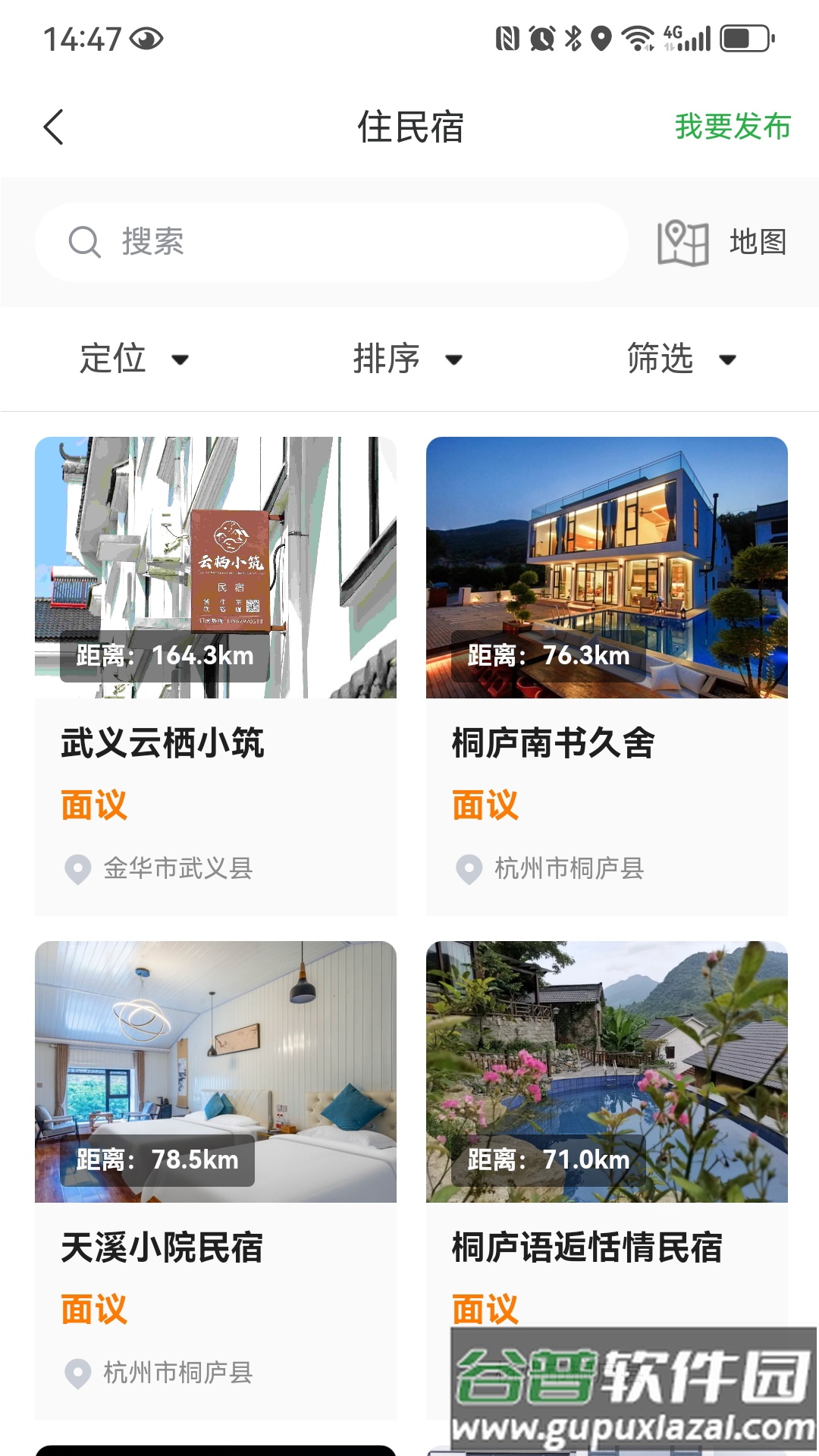The image size is (819, 1456).
Task: Select the 面议 price label on 桐庐南书久舍
Action: pyautogui.click(x=485, y=805)
